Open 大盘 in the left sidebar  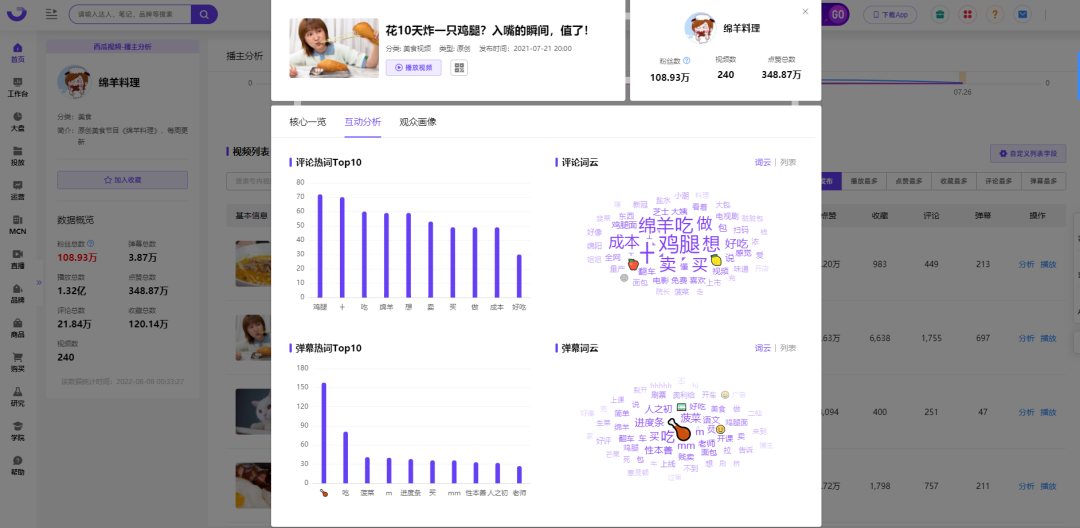pyautogui.click(x=18, y=118)
